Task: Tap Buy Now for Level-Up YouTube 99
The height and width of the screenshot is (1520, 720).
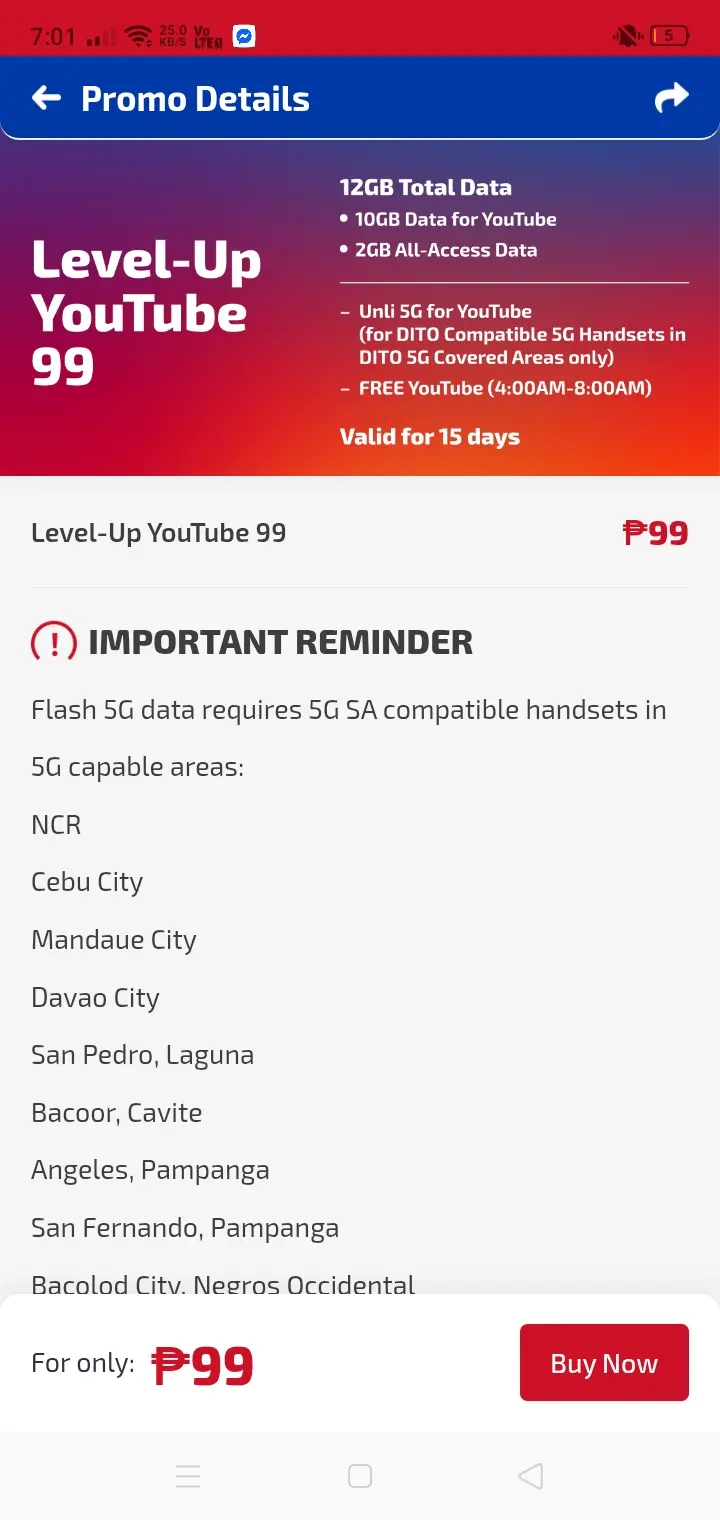Action: [x=604, y=1363]
